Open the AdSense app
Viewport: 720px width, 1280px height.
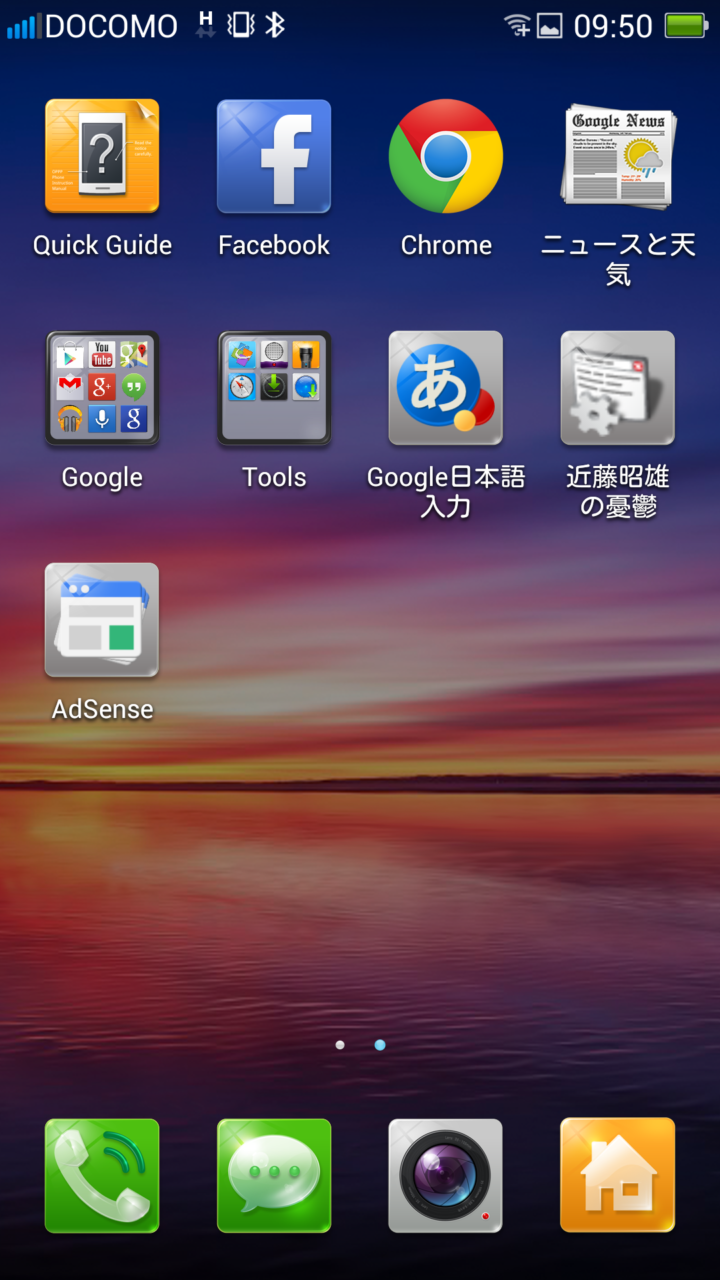point(102,621)
